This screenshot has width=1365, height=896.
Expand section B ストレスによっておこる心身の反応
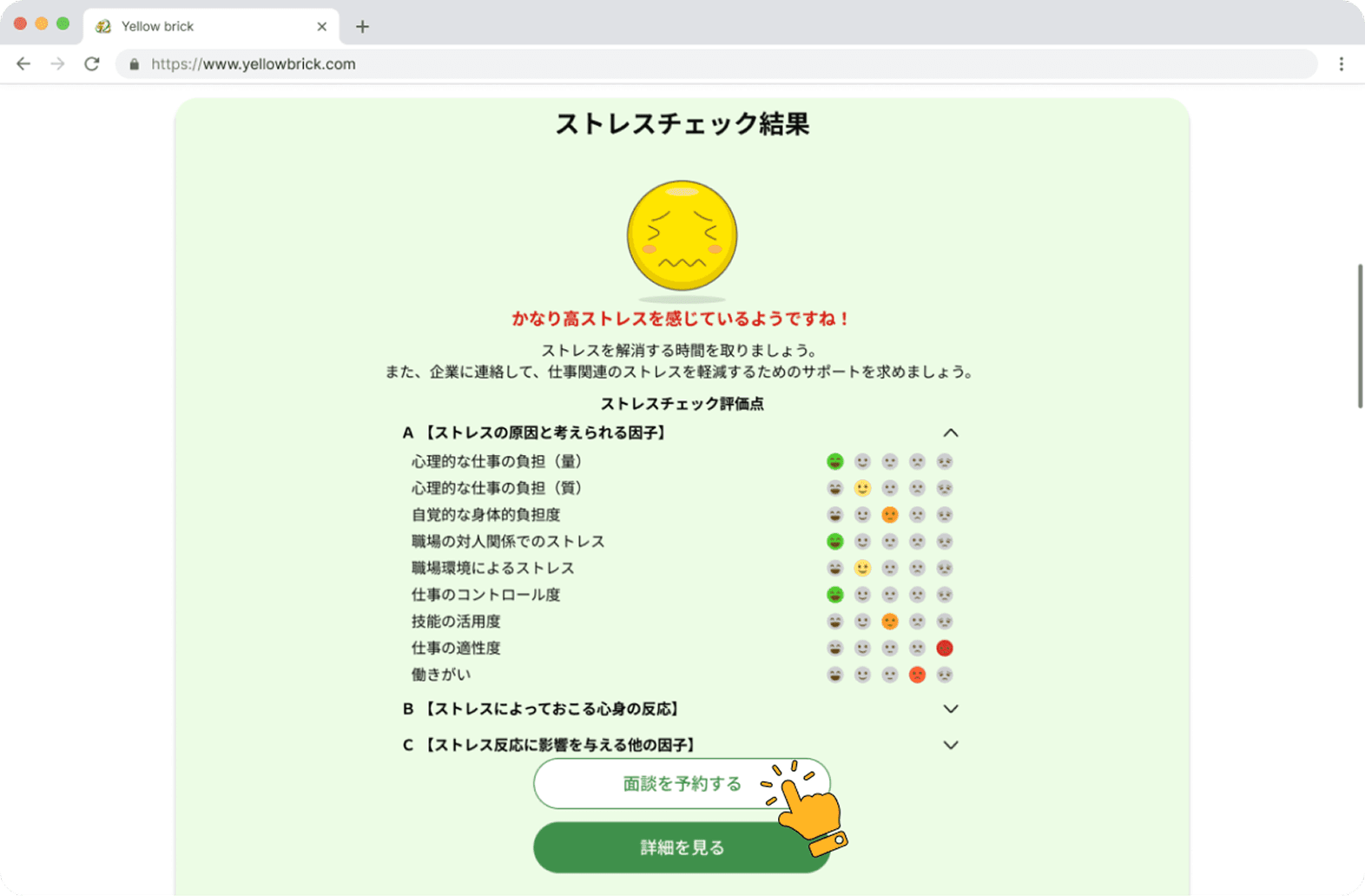(x=950, y=709)
